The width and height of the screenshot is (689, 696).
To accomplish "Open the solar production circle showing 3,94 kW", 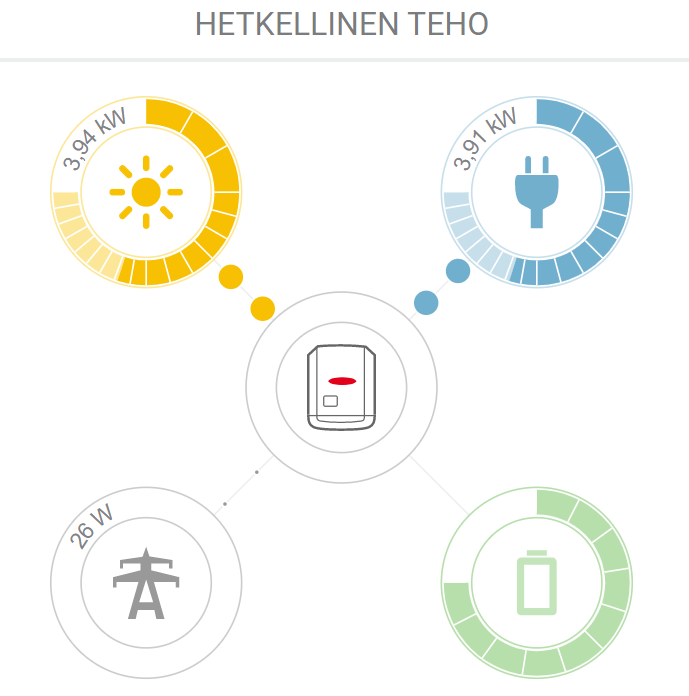I will coord(146,192).
